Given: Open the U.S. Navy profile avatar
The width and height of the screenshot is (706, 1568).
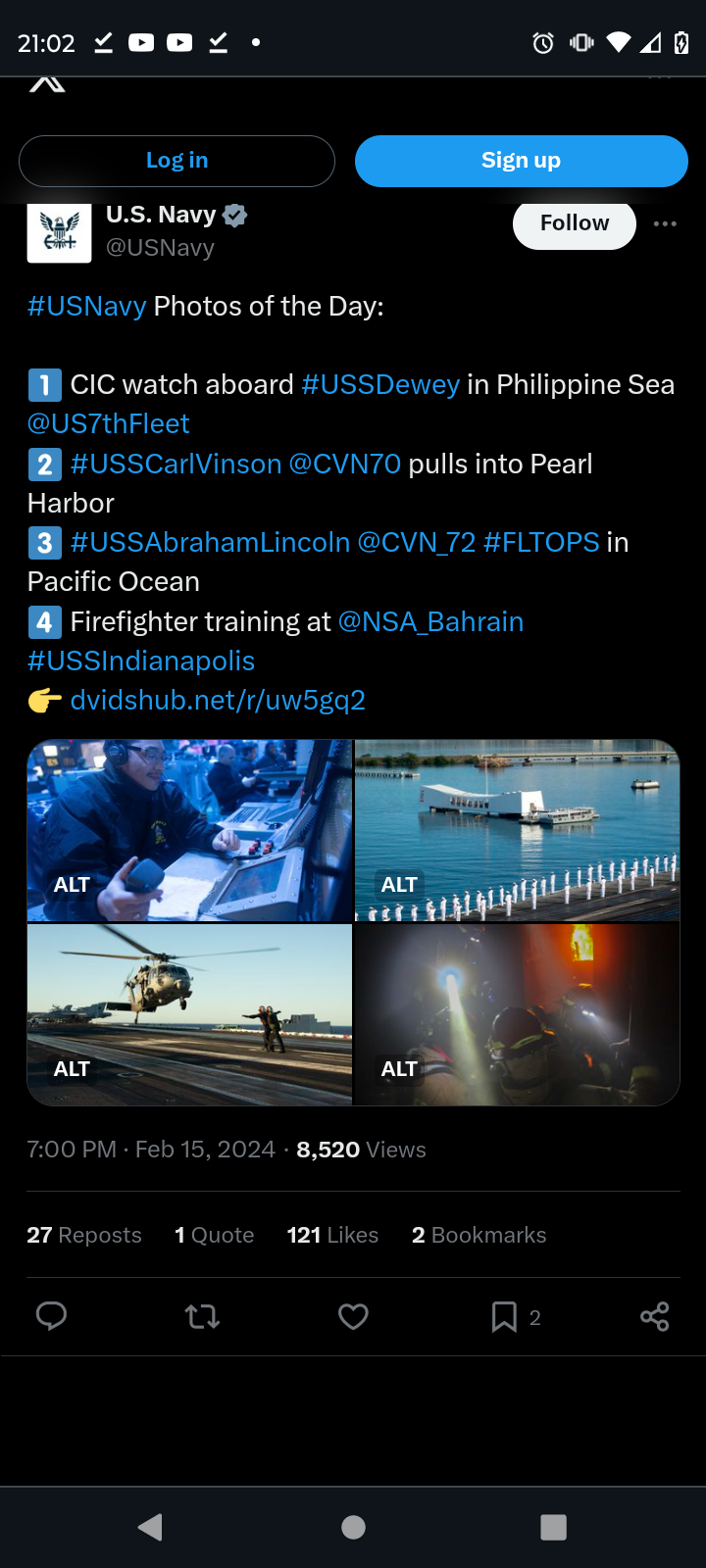Looking at the screenshot, I should pyautogui.click(x=59, y=231).
